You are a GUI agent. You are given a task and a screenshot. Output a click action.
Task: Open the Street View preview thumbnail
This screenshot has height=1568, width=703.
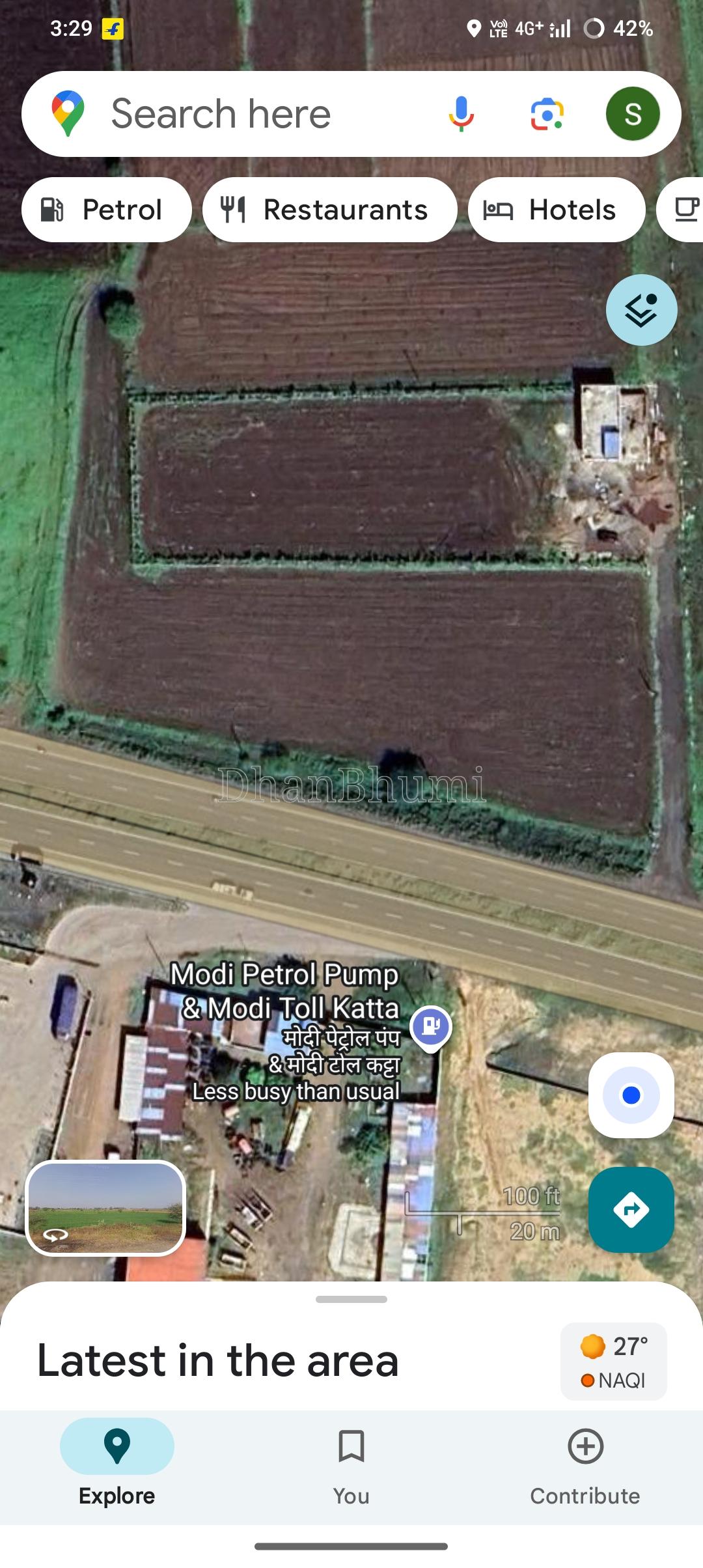(x=106, y=1208)
